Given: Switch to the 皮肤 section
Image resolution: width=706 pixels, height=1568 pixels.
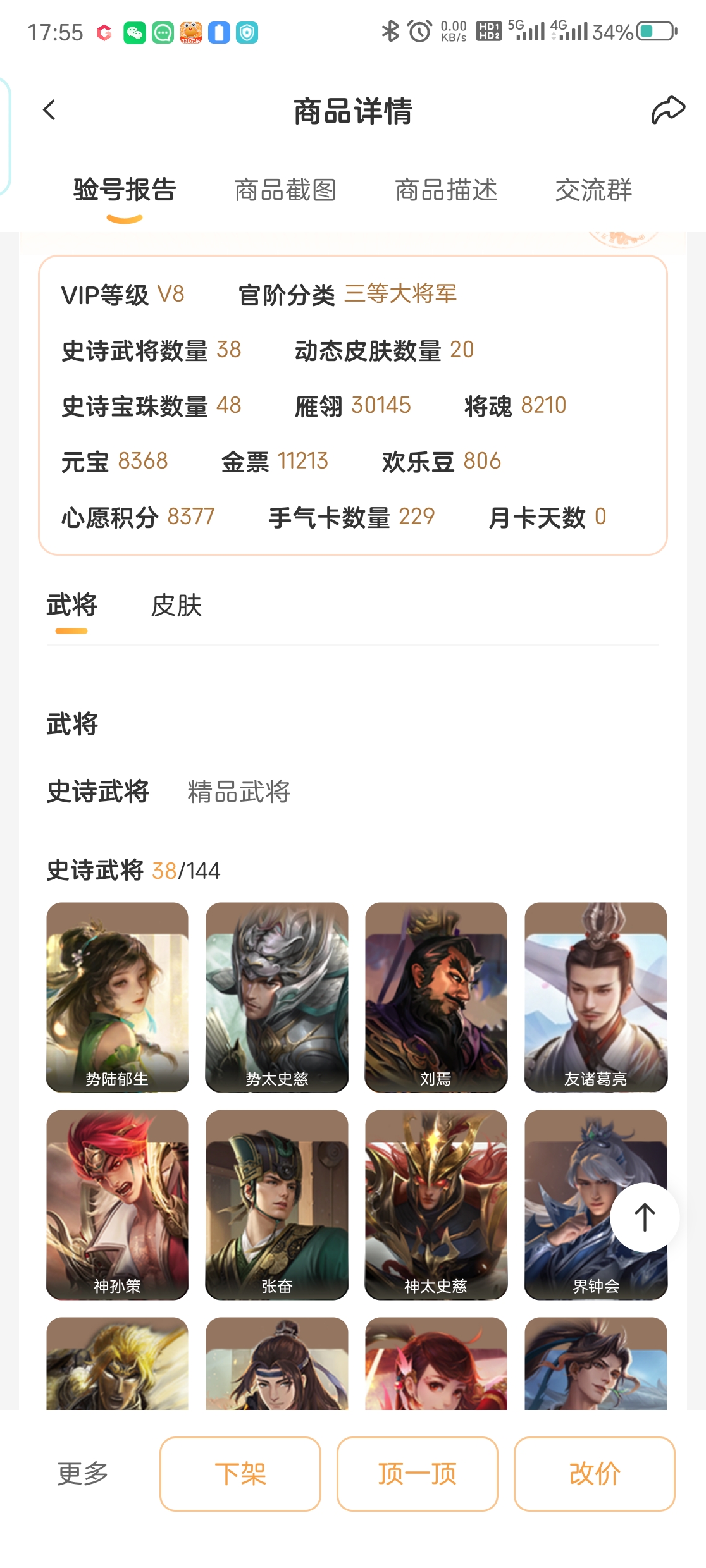Looking at the screenshot, I should click(176, 606).
